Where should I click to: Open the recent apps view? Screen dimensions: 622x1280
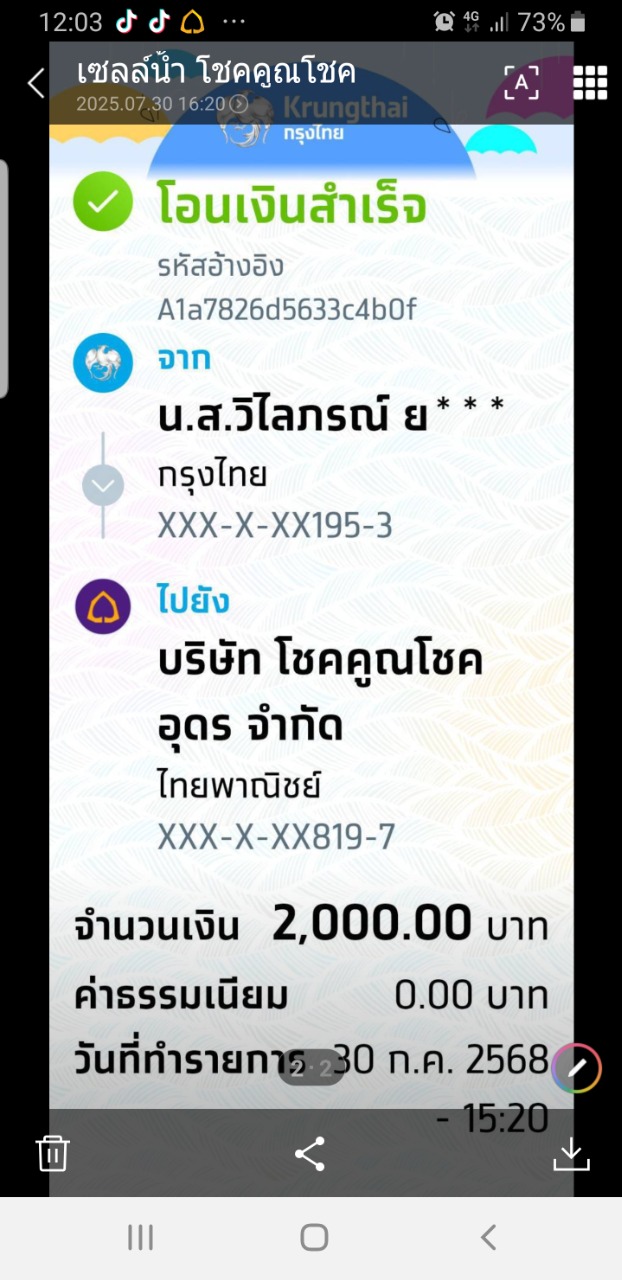140,1238
